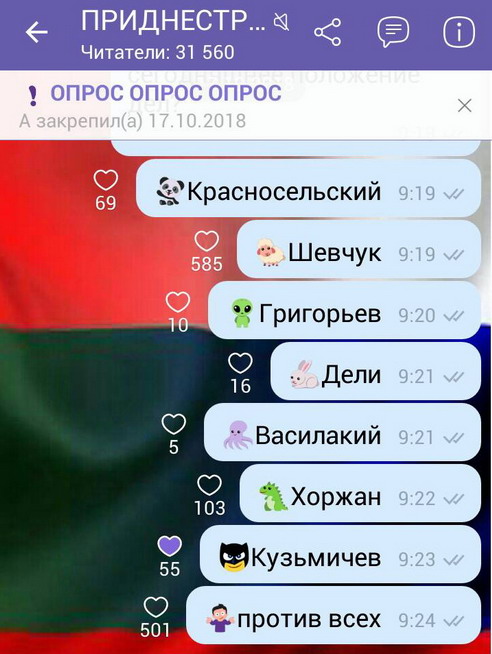The image size is (492, 654).
Task: Like the против всех message
Action: coord(156,607)
